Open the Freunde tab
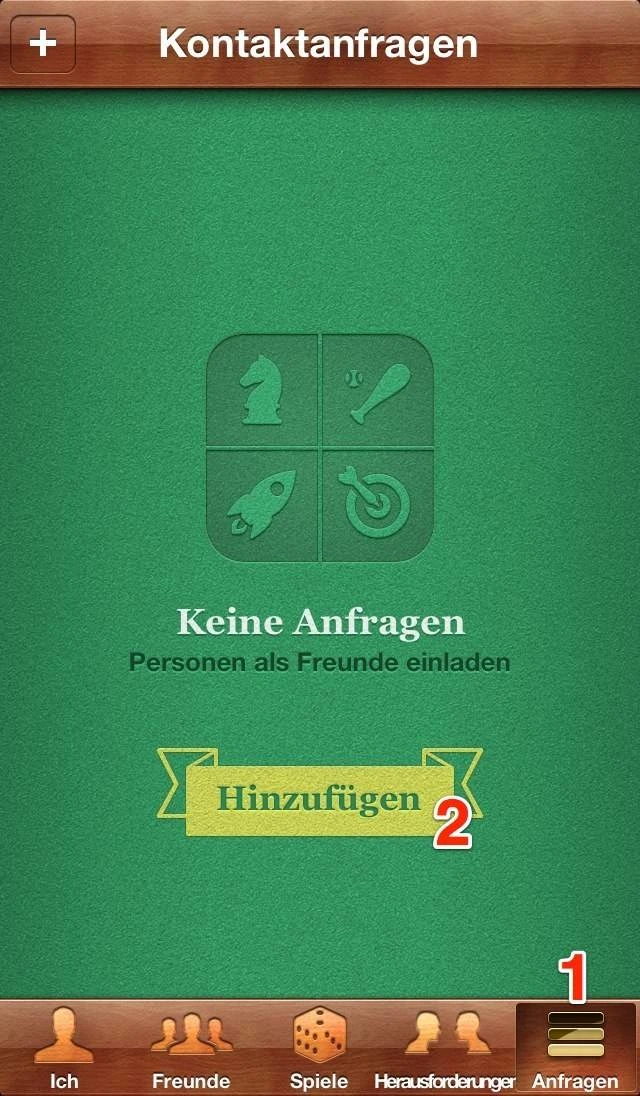The height and width of the screenshot is (1096, 640). click(x=191, y=1047)
